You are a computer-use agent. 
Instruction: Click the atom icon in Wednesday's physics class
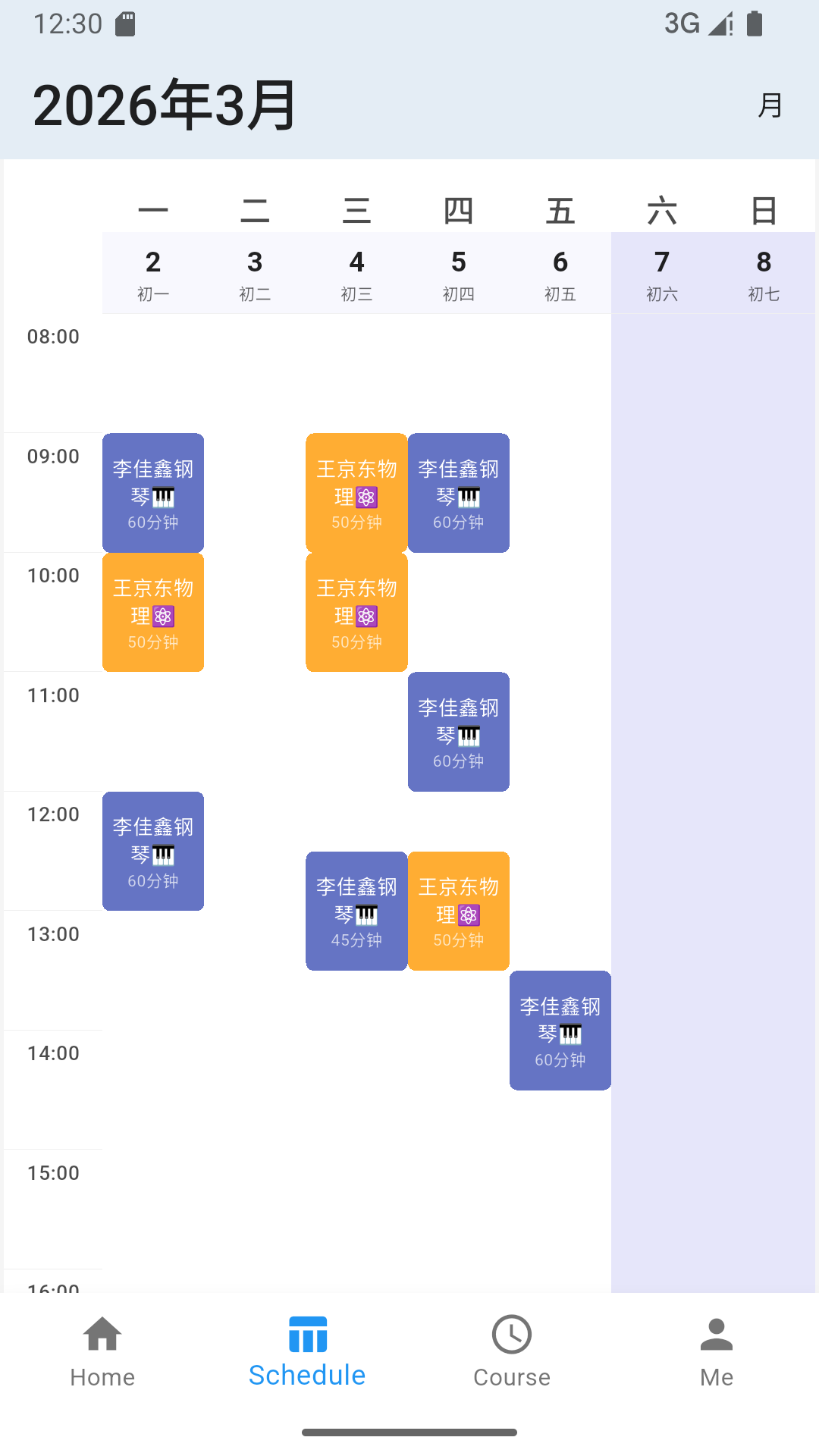(366, 498)
